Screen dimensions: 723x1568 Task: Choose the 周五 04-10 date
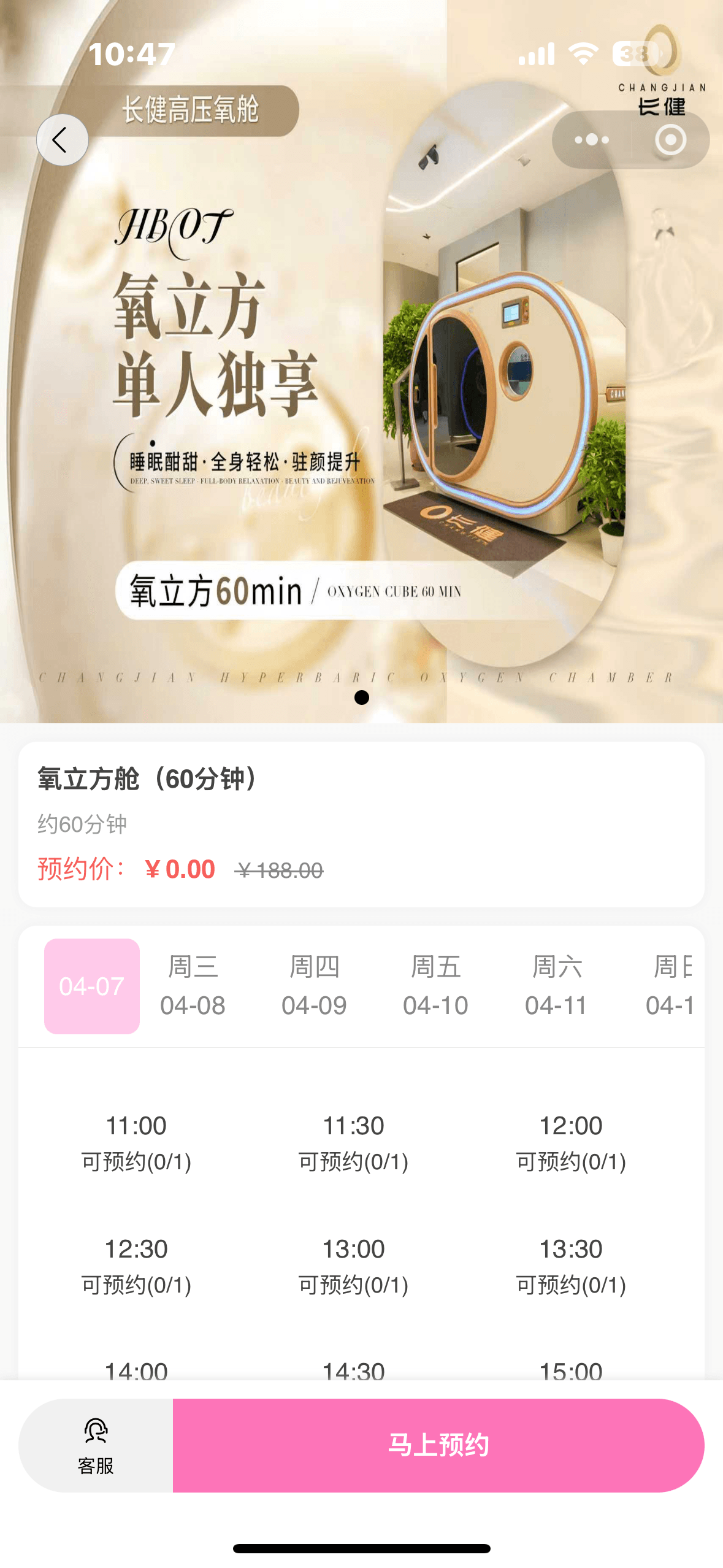(435, 986)
